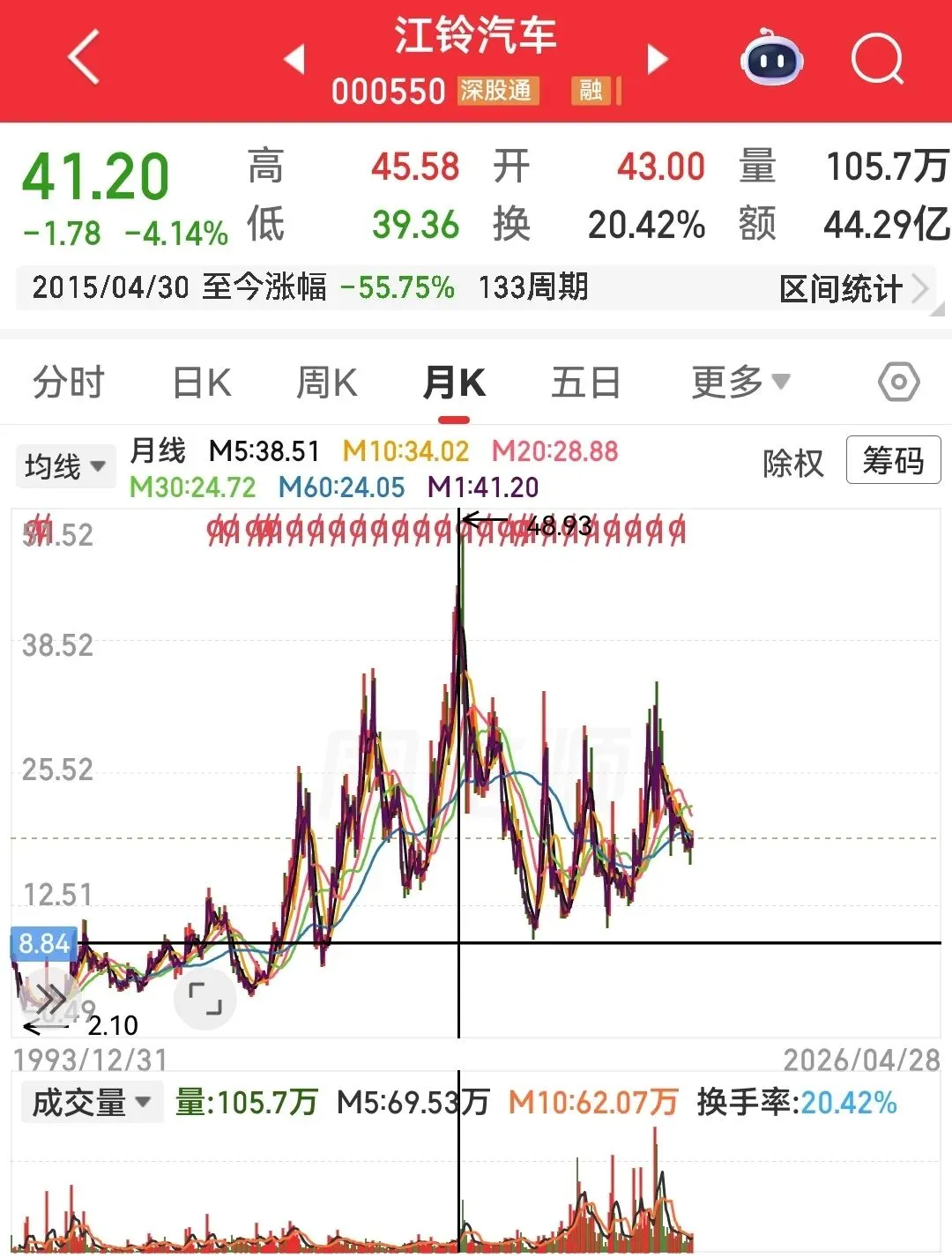The width and height of the screenshot is (952, 1257).
Task: Switch to the 日K tab
Action: [202, 383]
